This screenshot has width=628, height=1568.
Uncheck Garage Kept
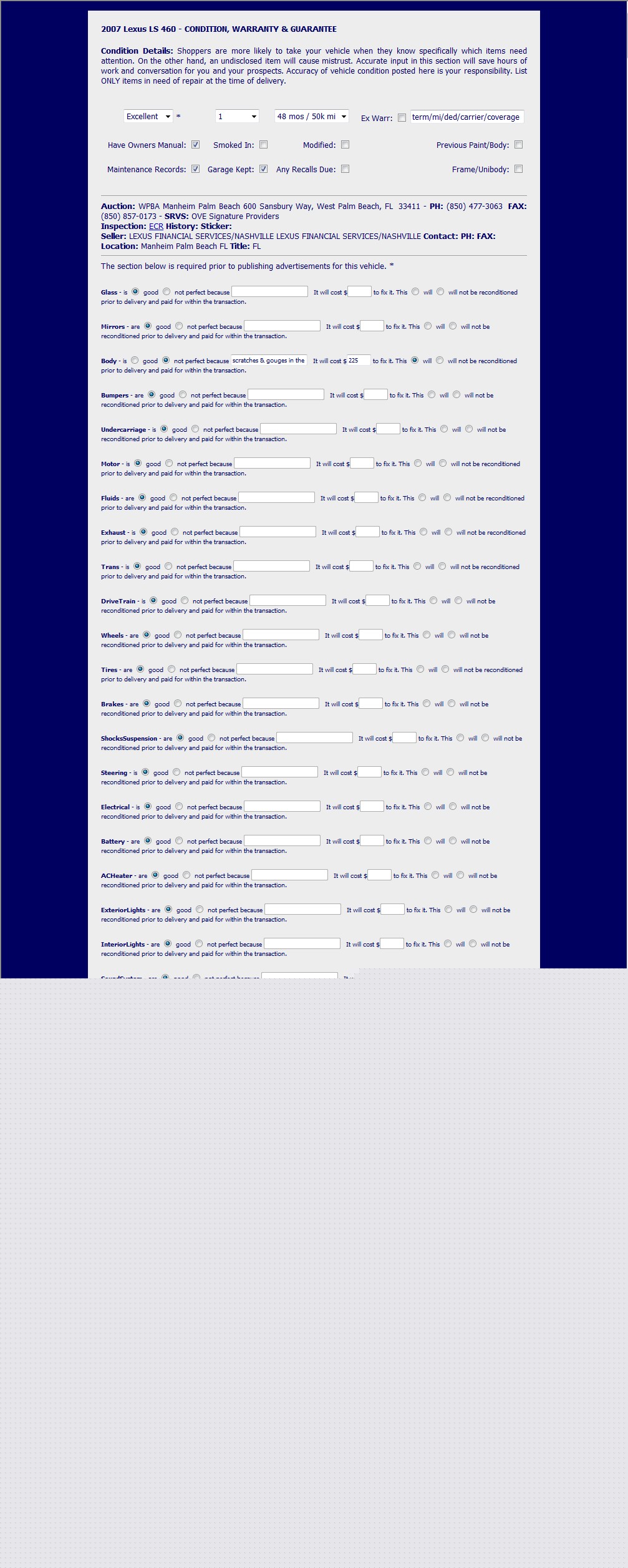pos(263,169)
